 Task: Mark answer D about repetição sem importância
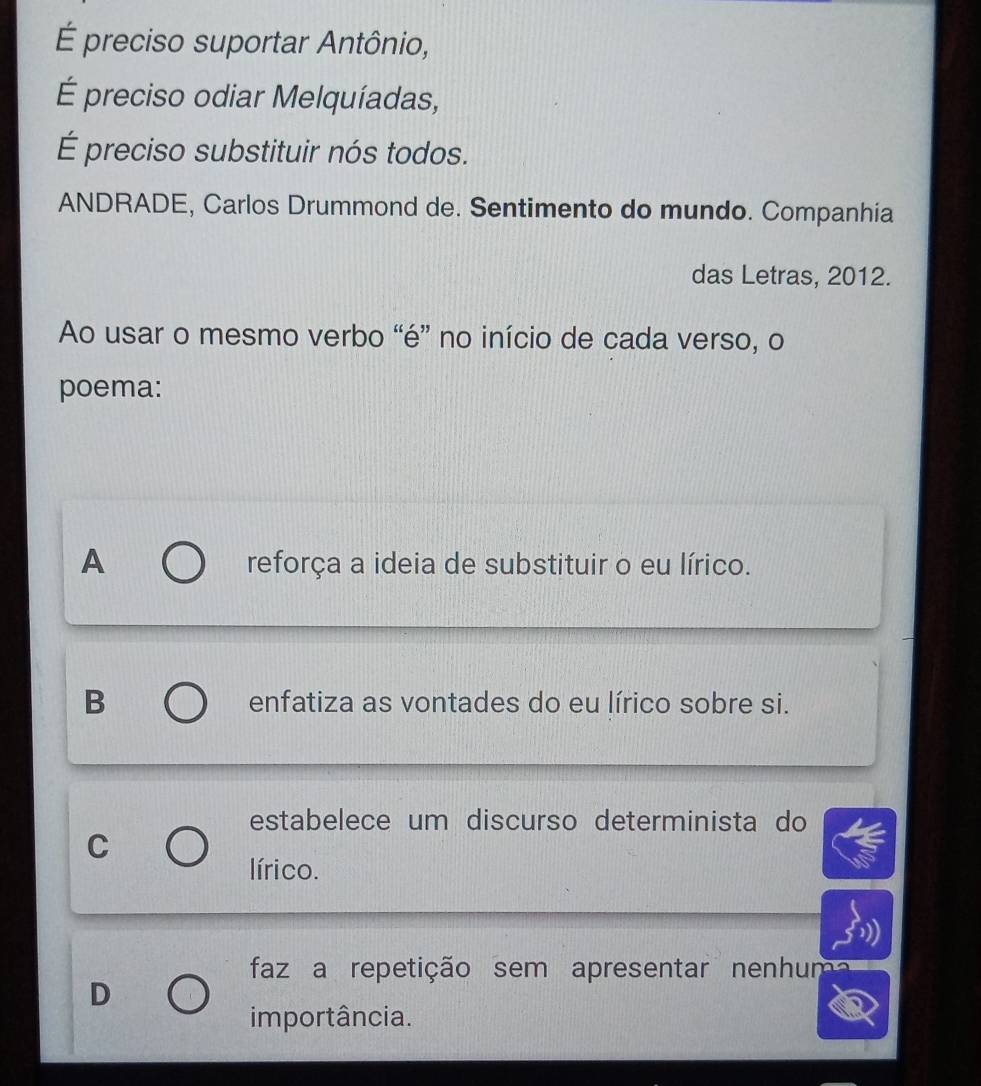click(x=188, y=996)
